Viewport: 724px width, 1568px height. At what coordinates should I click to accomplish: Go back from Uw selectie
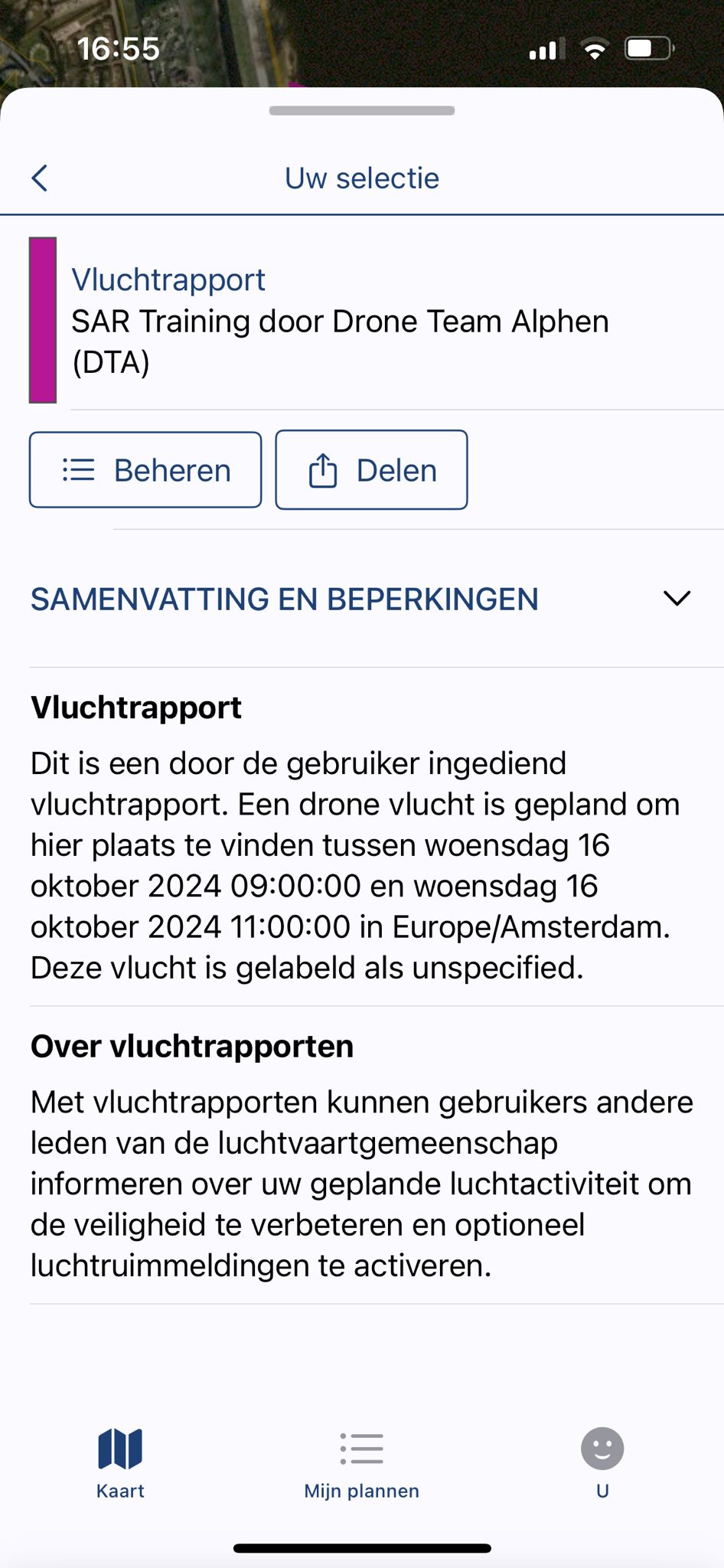tap(40, 178)
